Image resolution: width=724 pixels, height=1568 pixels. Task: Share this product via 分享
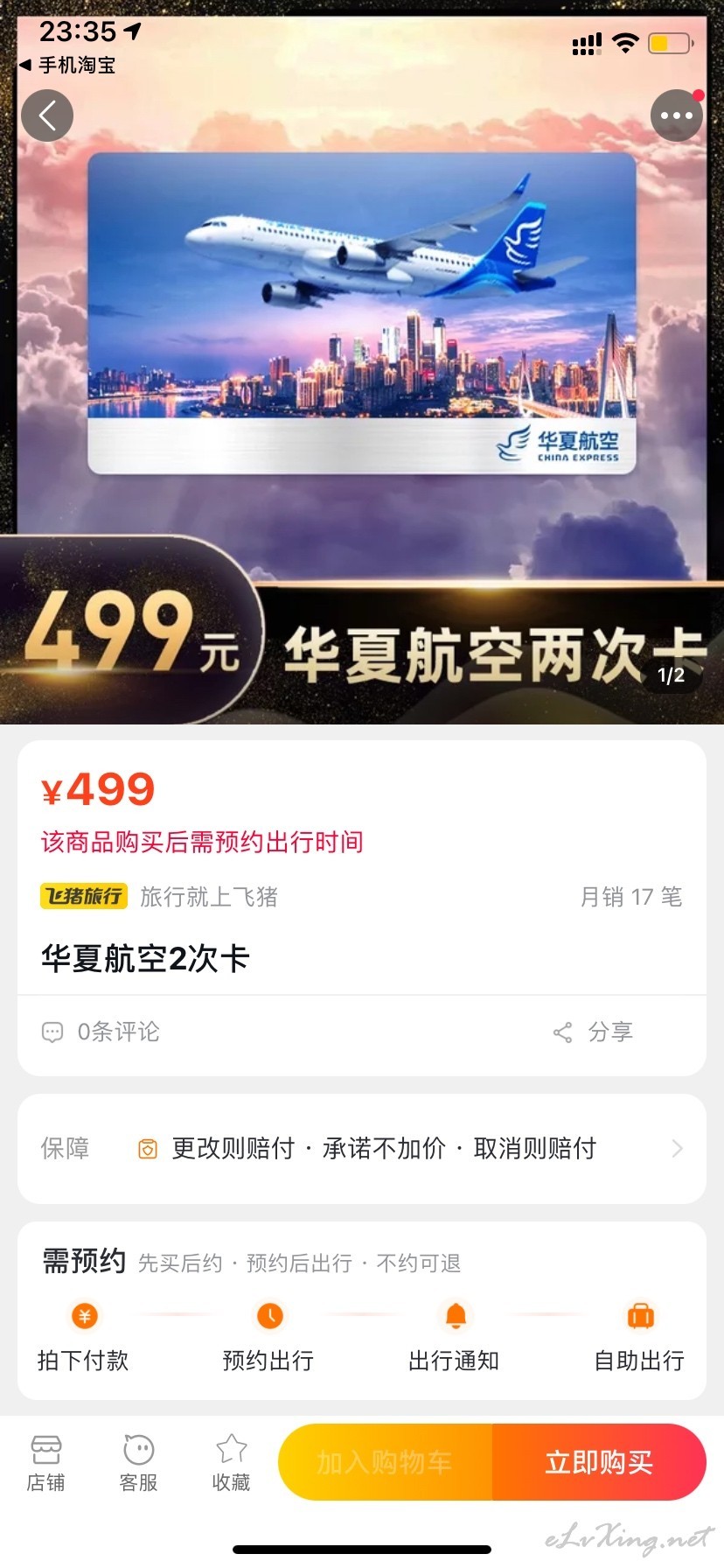click(594, 1032)
